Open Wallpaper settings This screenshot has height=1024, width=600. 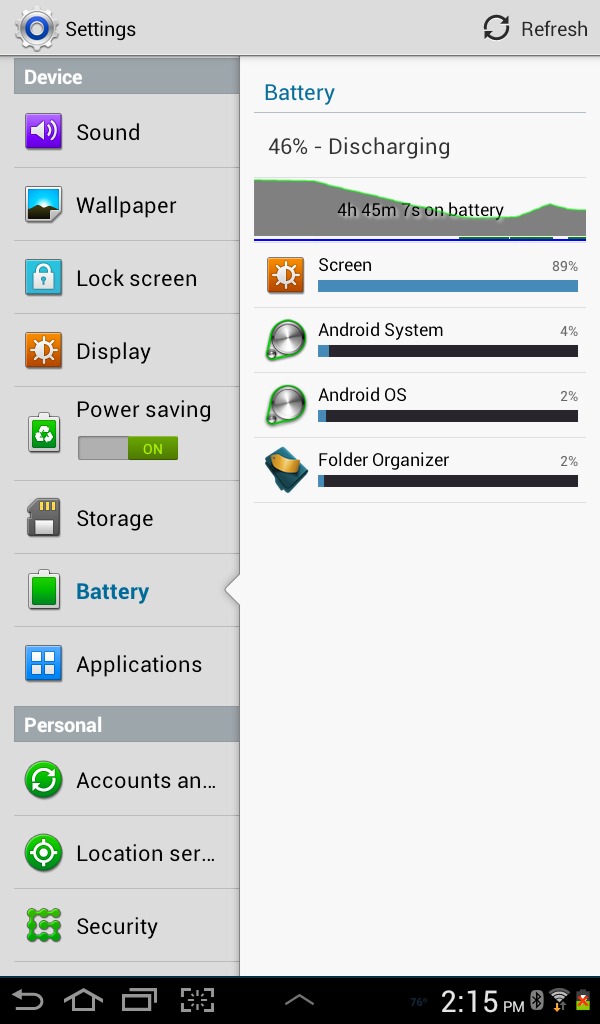click(x=126, y=204)
